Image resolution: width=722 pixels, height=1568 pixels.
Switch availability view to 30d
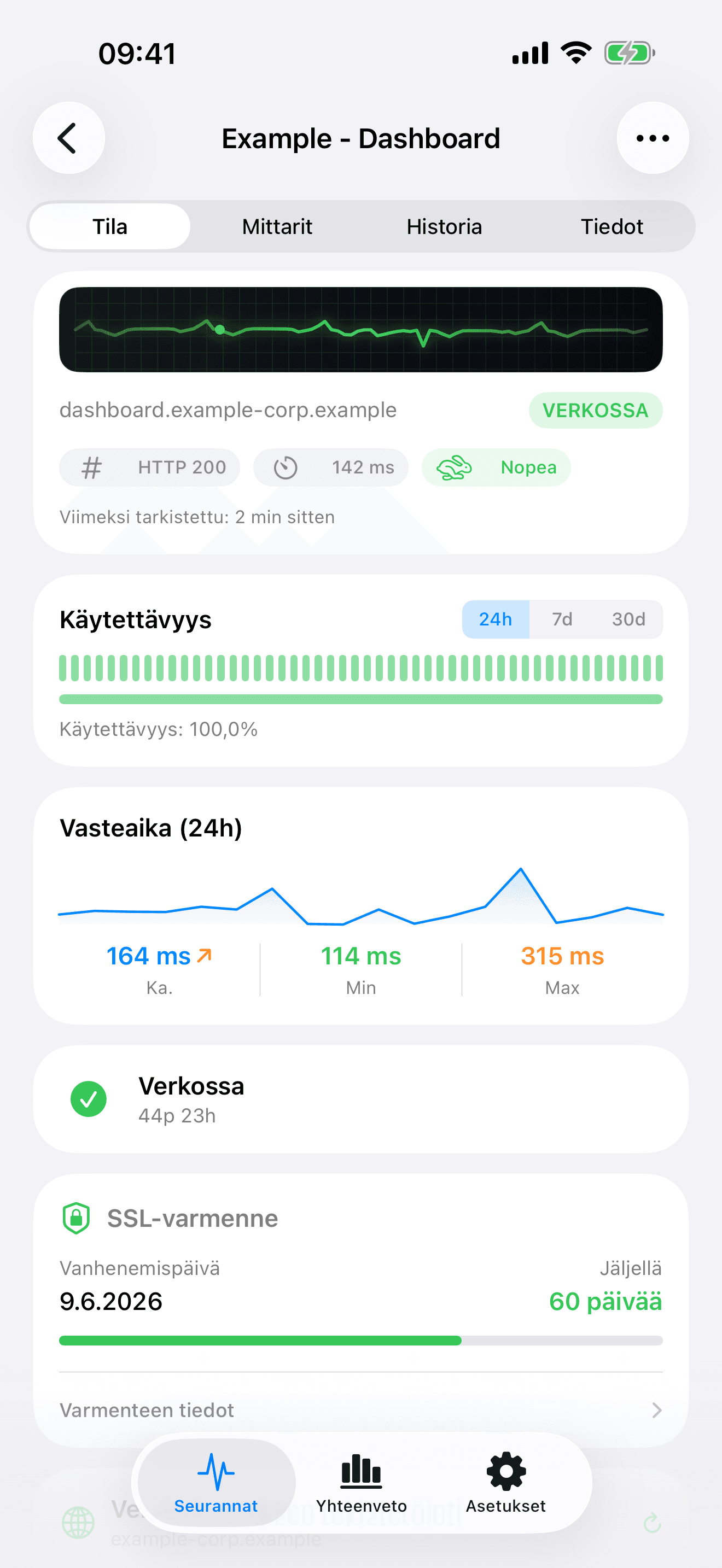click(628, 619)
